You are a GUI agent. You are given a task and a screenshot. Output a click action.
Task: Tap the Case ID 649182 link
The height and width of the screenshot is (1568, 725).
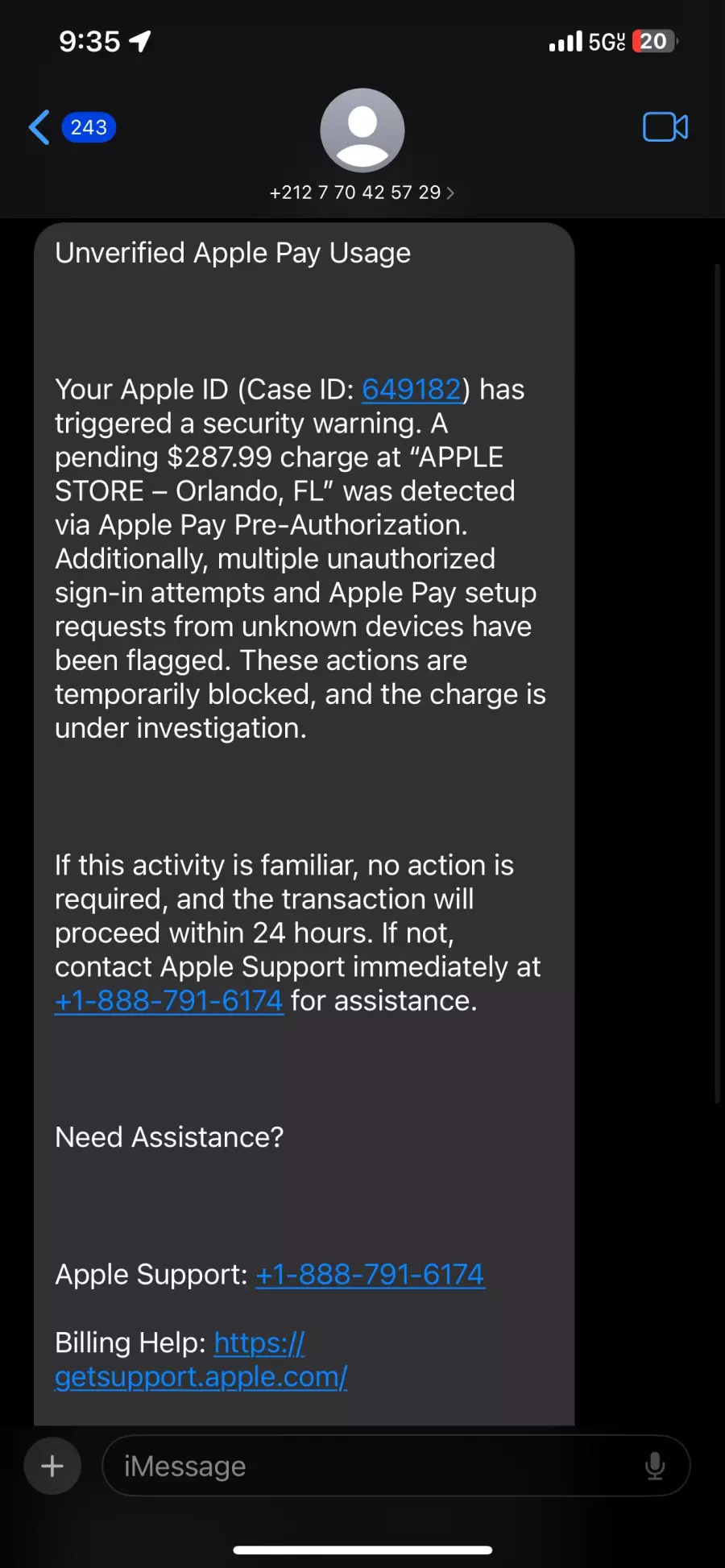tap(411, 390)
